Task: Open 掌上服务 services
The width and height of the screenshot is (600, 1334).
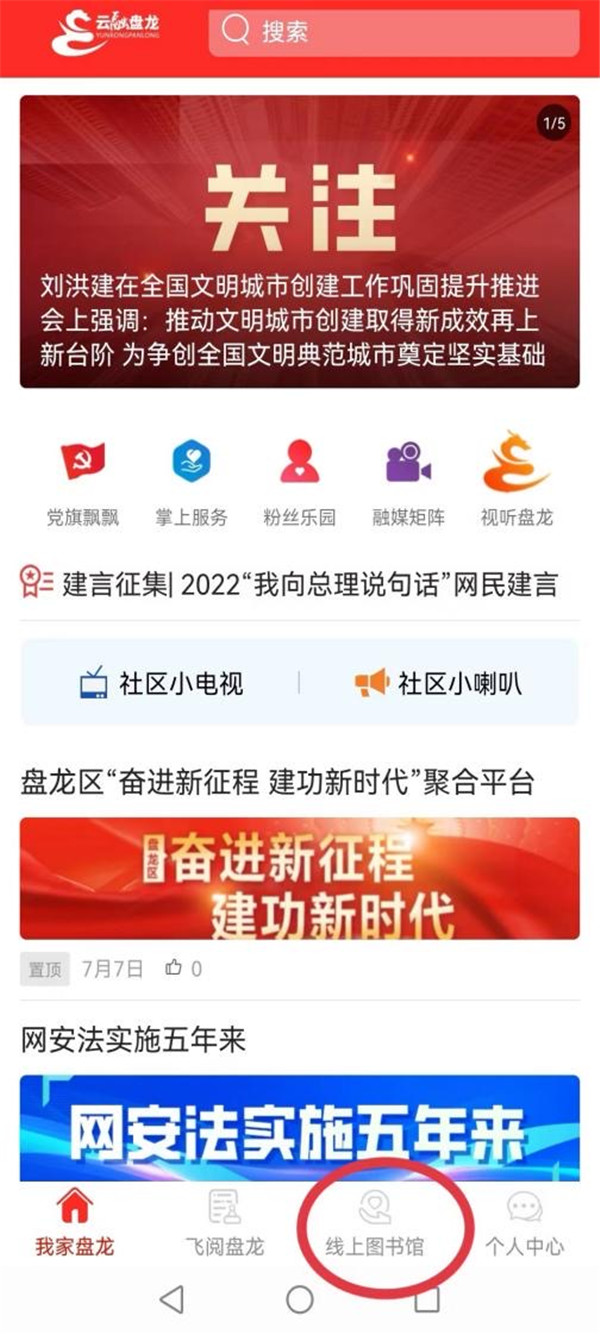Action: click(x=191, y=481)
